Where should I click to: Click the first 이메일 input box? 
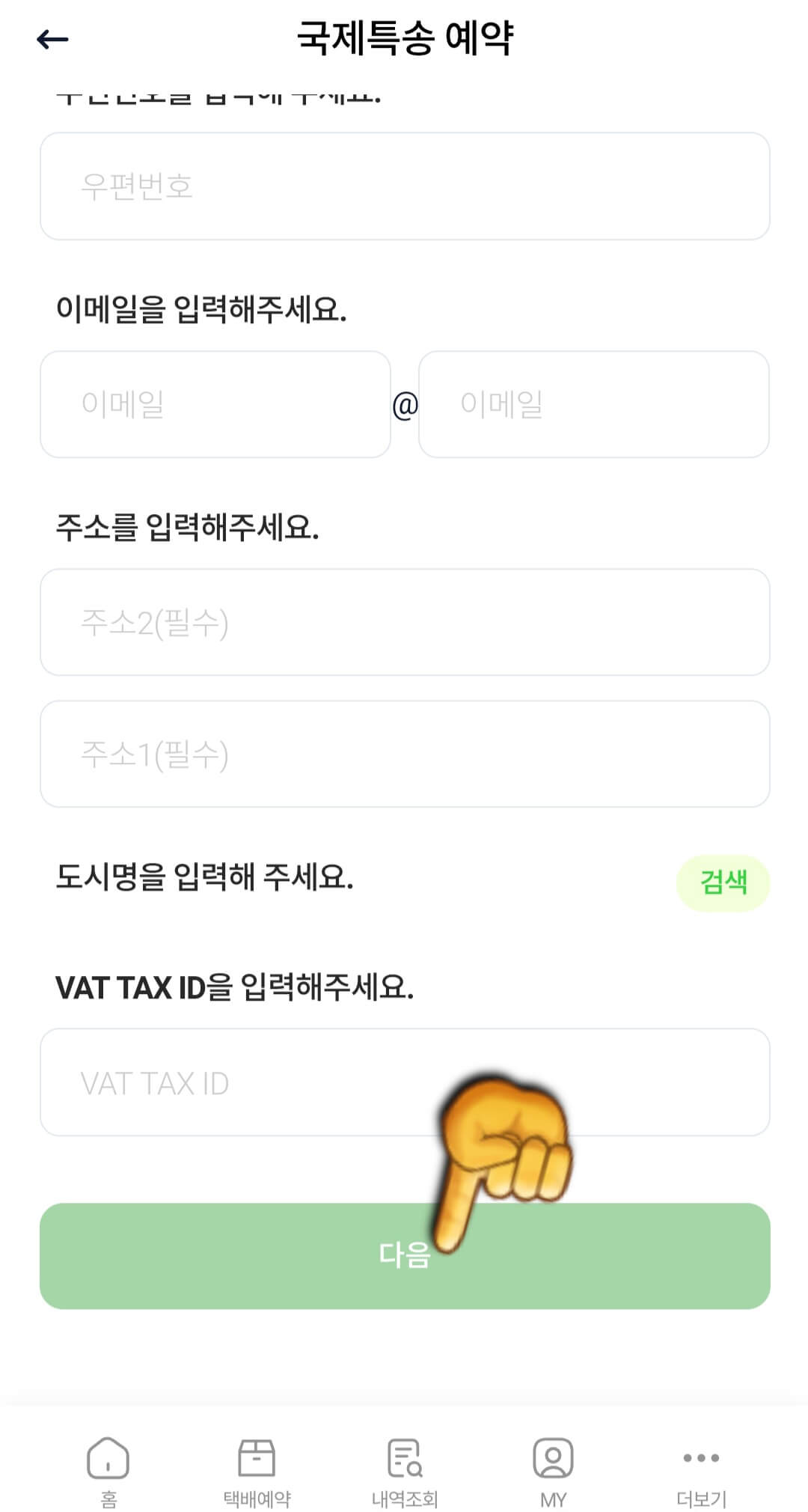pos(217,405)
